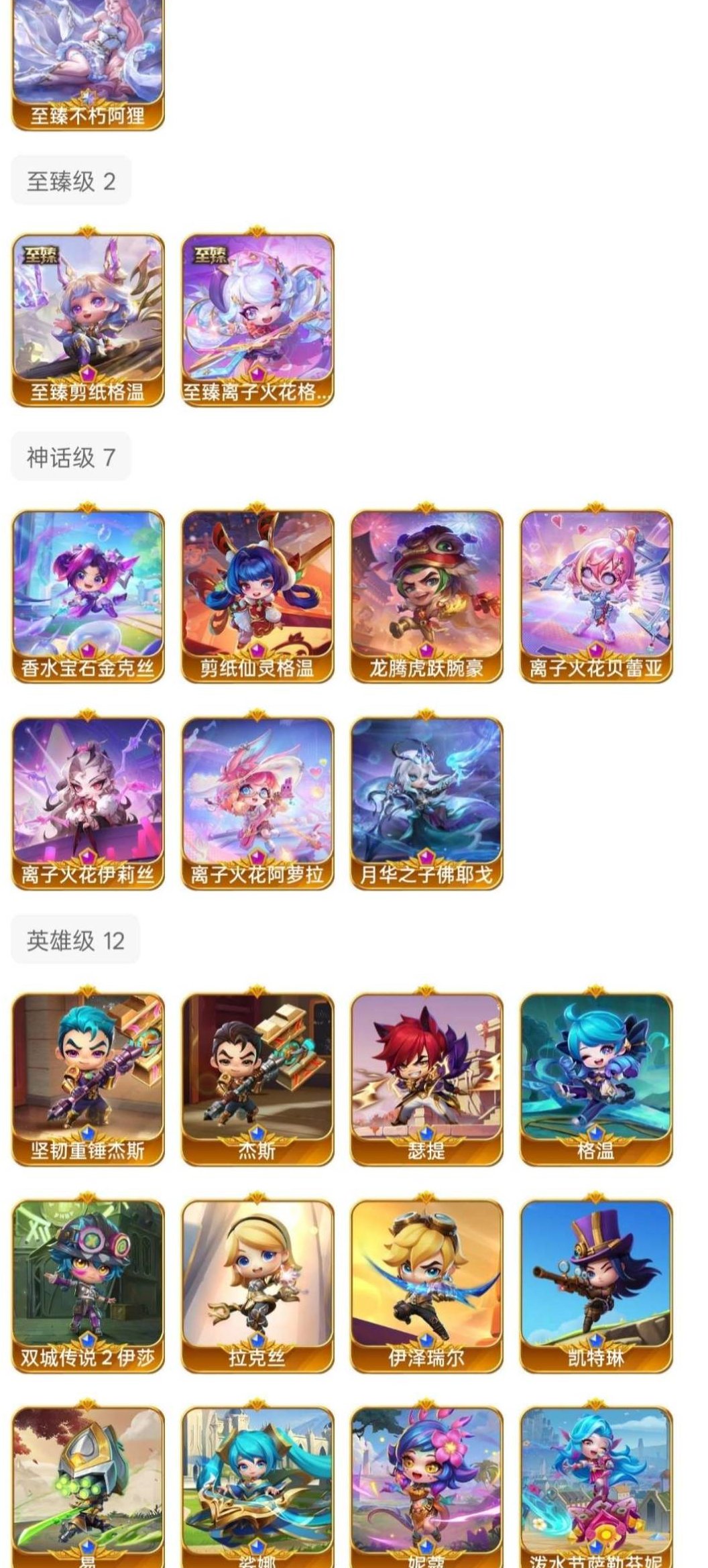Image resolution: width=708 pixels, height=1568 pixels.
Task: Tap the crown ornament atop 龙腾虎跃腕豪's card
Action: click(x=426, y=506)
